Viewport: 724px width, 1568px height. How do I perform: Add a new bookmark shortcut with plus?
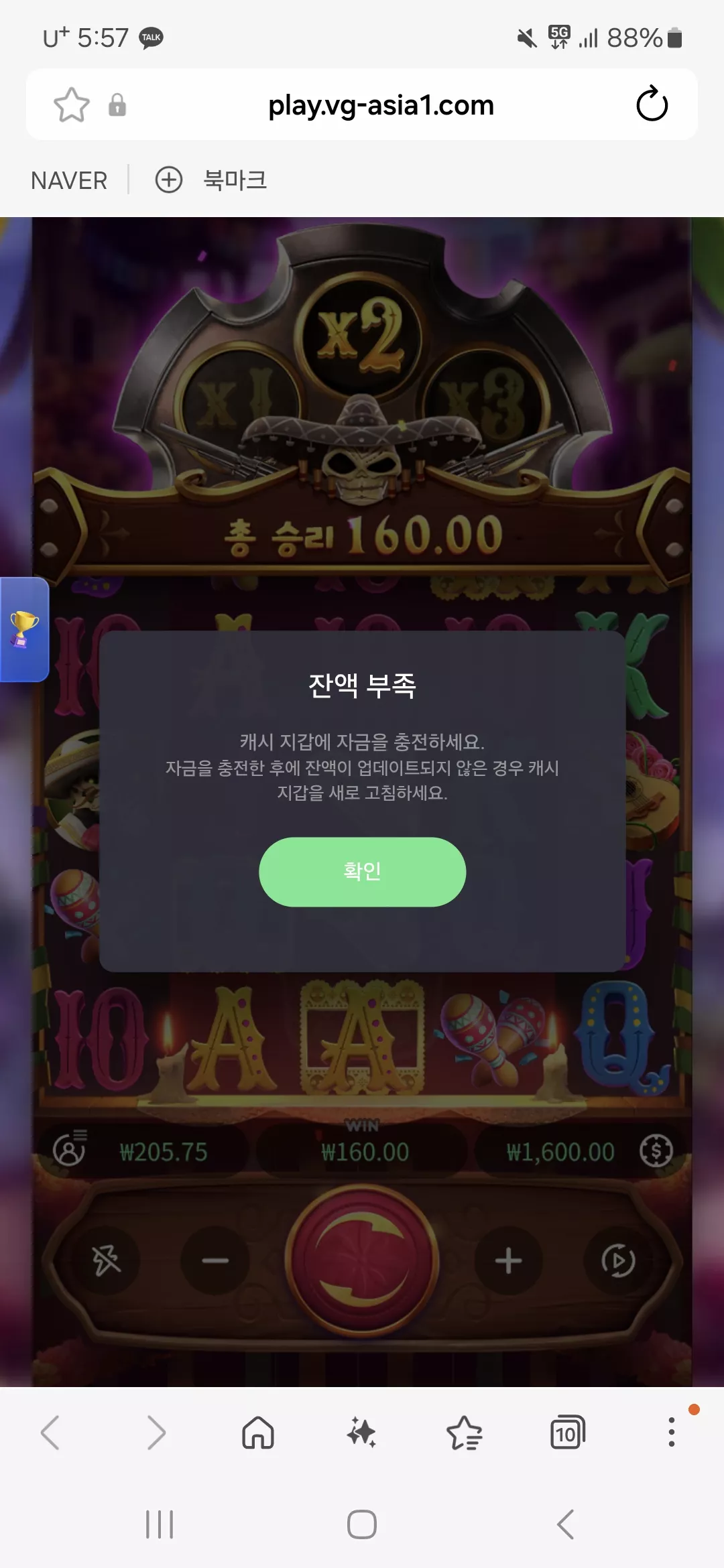tap(169, 180)
